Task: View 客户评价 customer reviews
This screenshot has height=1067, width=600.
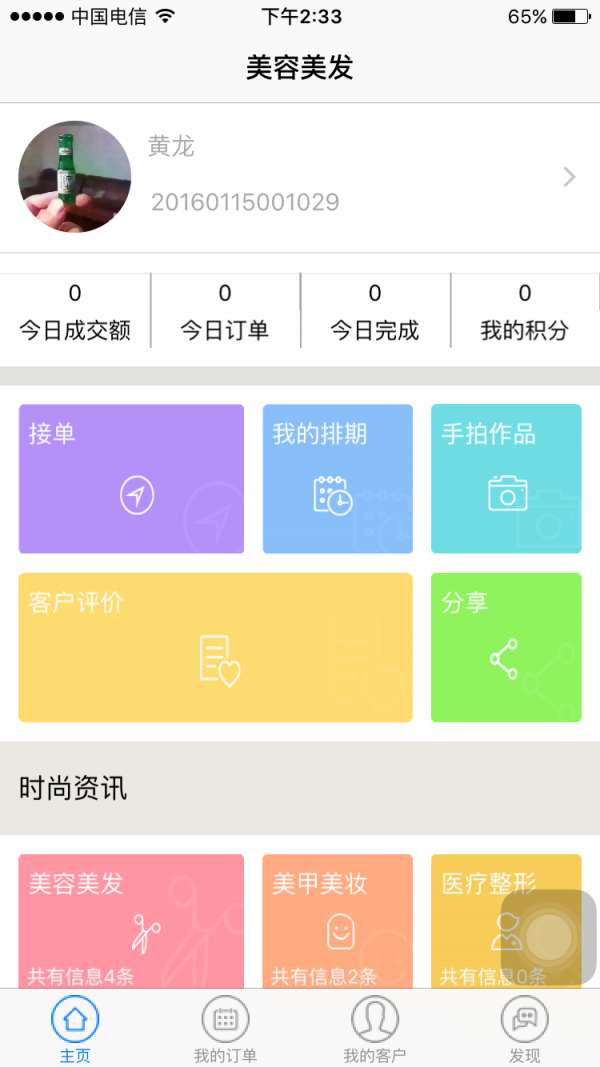Action: [216, 647]
